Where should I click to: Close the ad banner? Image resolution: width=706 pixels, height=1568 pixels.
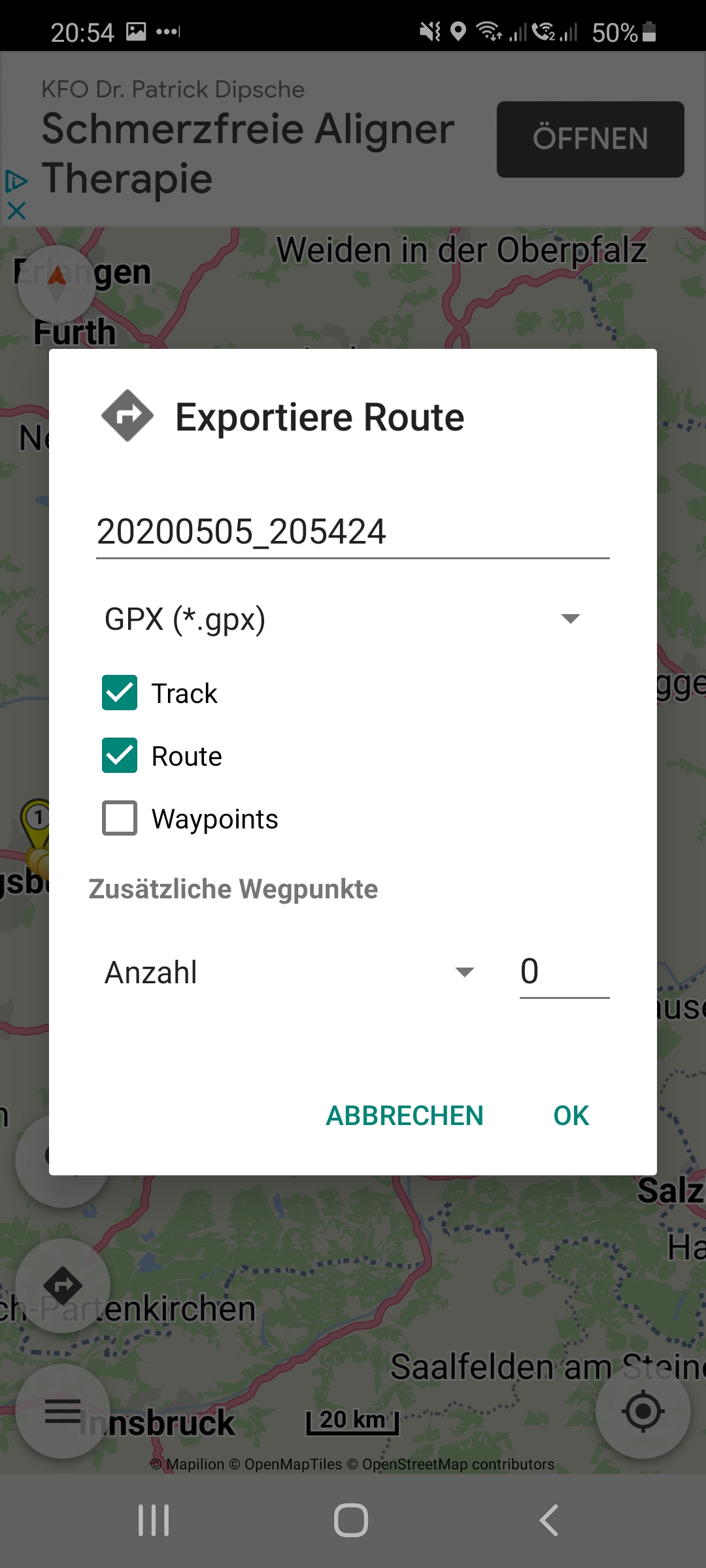pos(16,211)
